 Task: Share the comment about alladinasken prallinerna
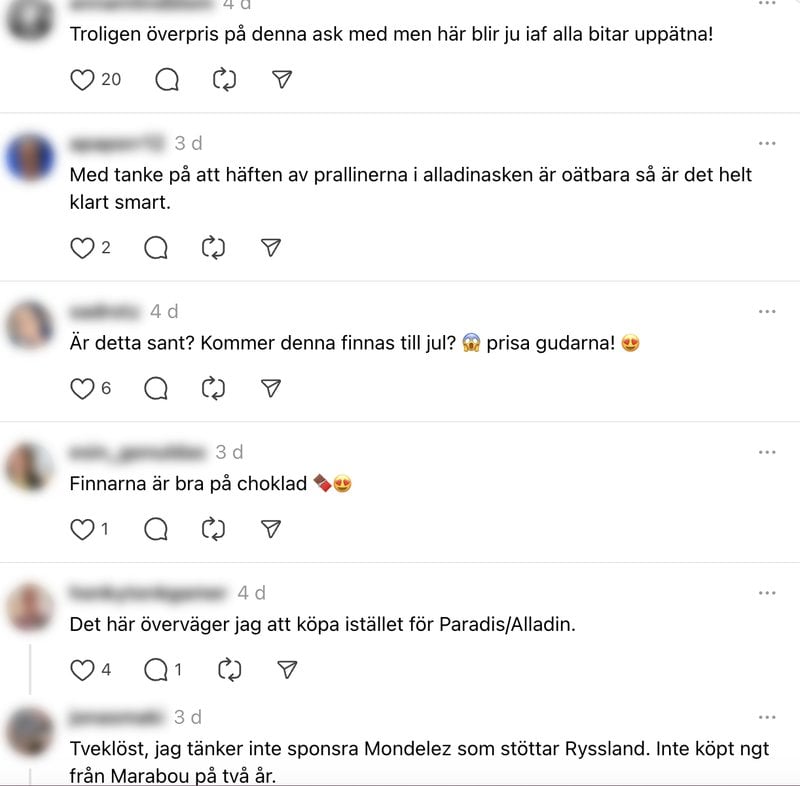[x=270, y=248]
